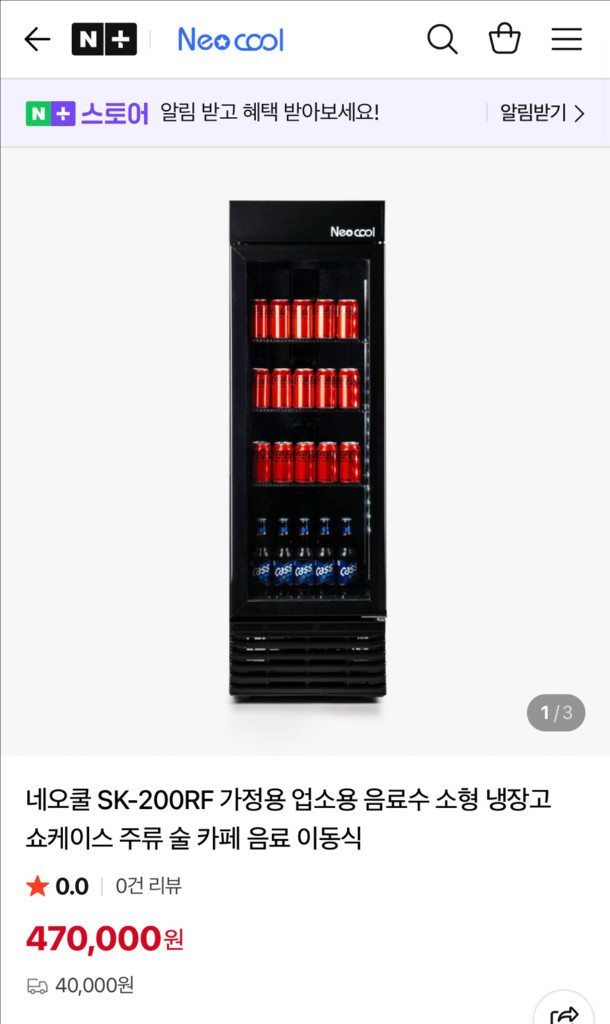Screen dimensions: 610x1024
Task: Visit the Neocool store page
Action: pyautogui.click(x=231, y=39)
